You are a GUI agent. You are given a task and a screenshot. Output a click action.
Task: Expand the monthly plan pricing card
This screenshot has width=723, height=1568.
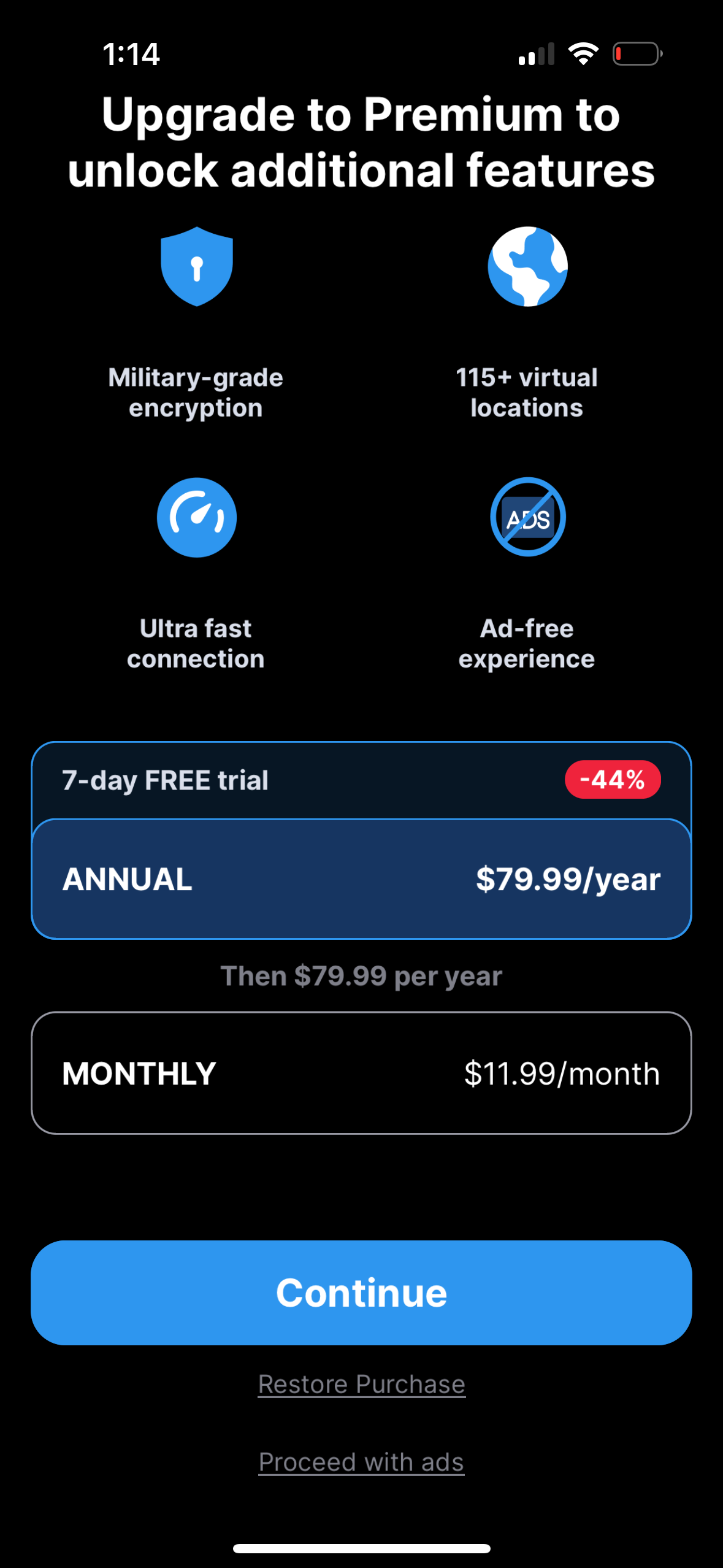(361, 1073)
